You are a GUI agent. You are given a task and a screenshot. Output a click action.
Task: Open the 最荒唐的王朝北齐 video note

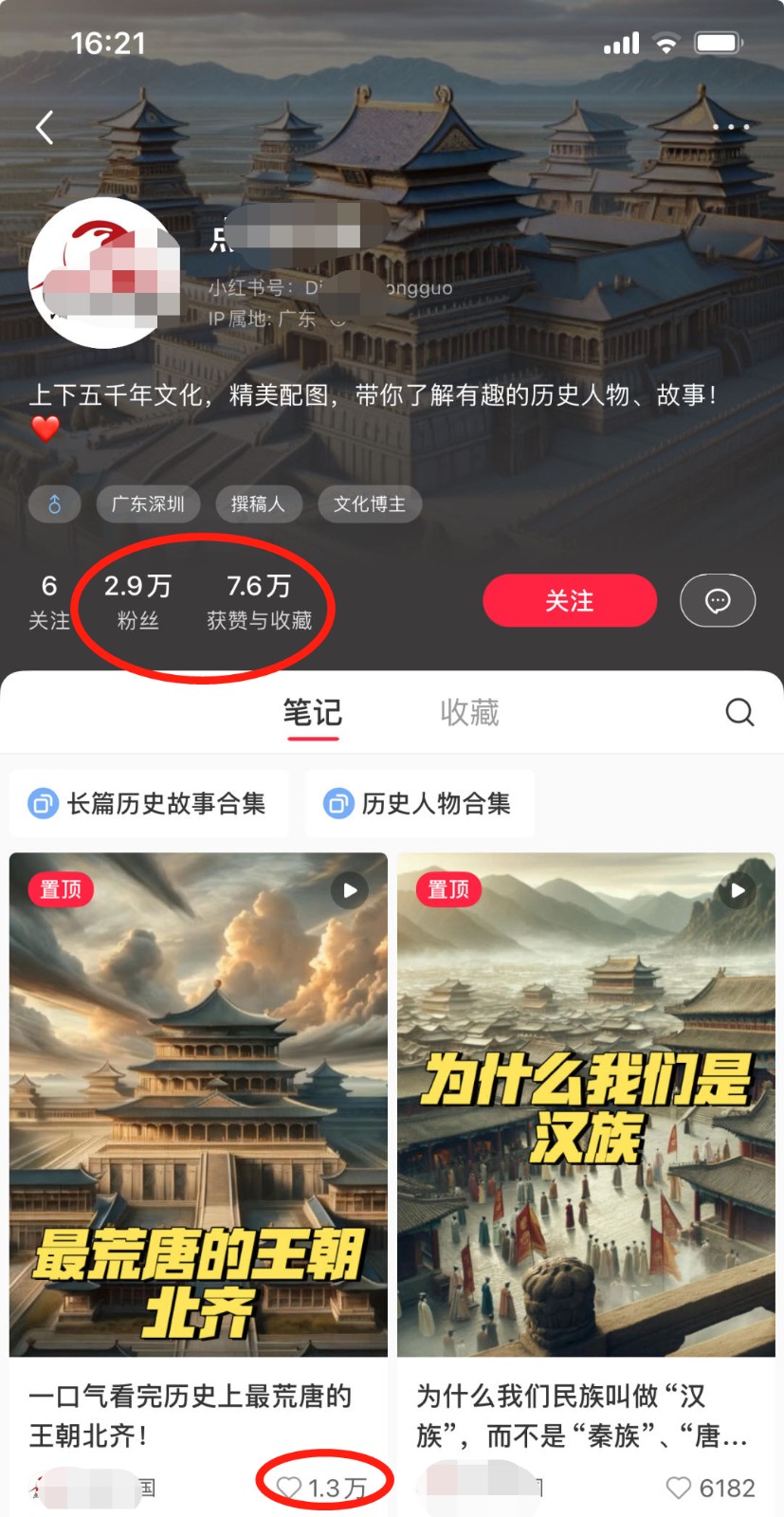tap(198, 1105)
